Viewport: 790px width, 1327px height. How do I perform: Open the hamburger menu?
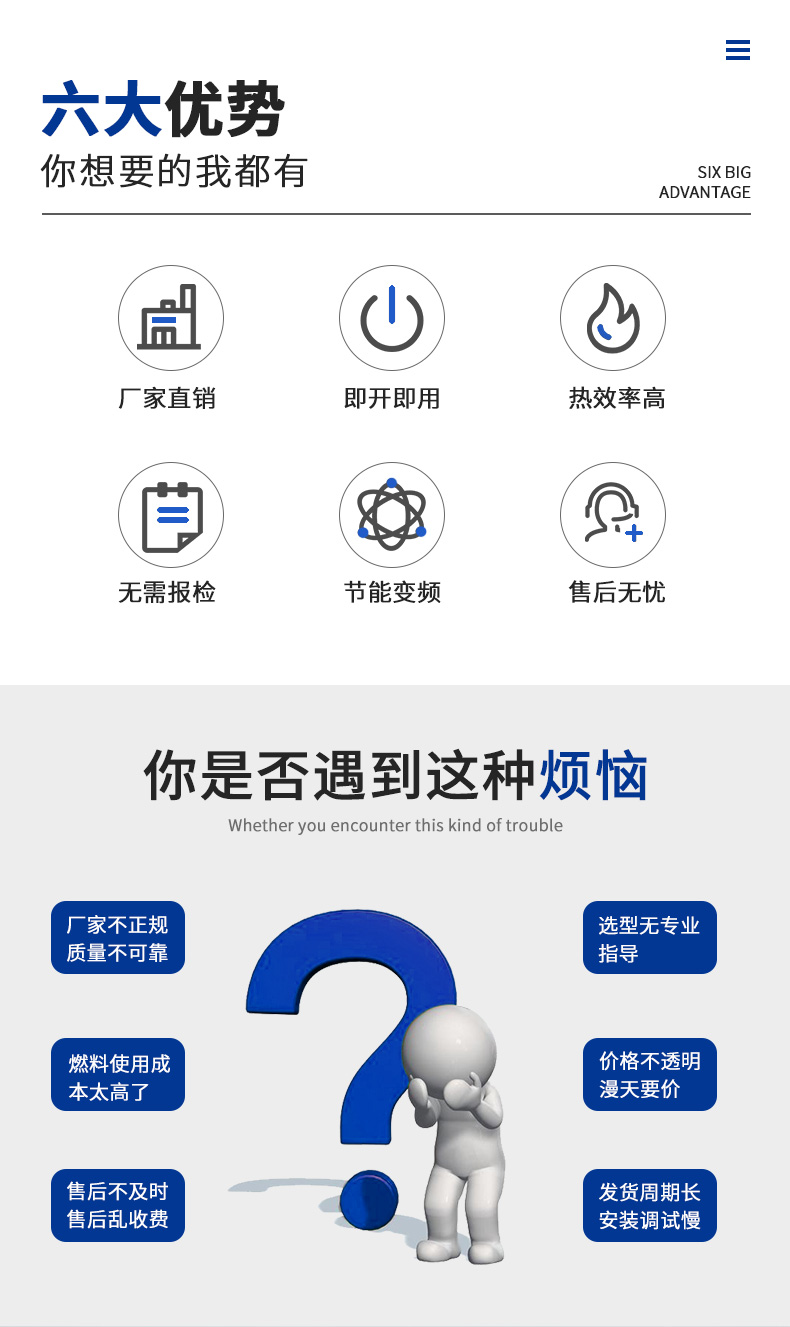(x=738, y=50)
